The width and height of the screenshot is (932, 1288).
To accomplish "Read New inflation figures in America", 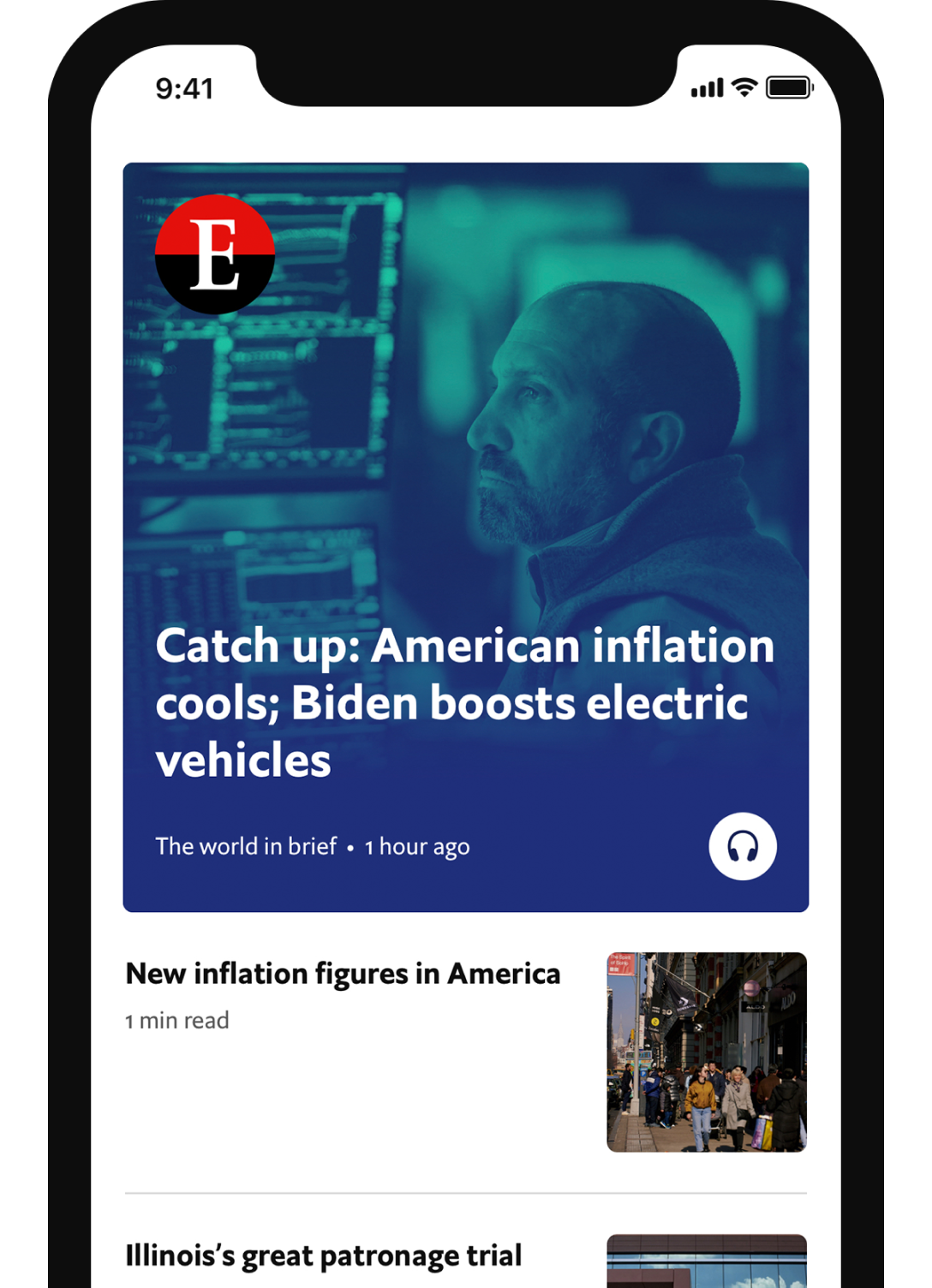I will click(x=343, y=974).
